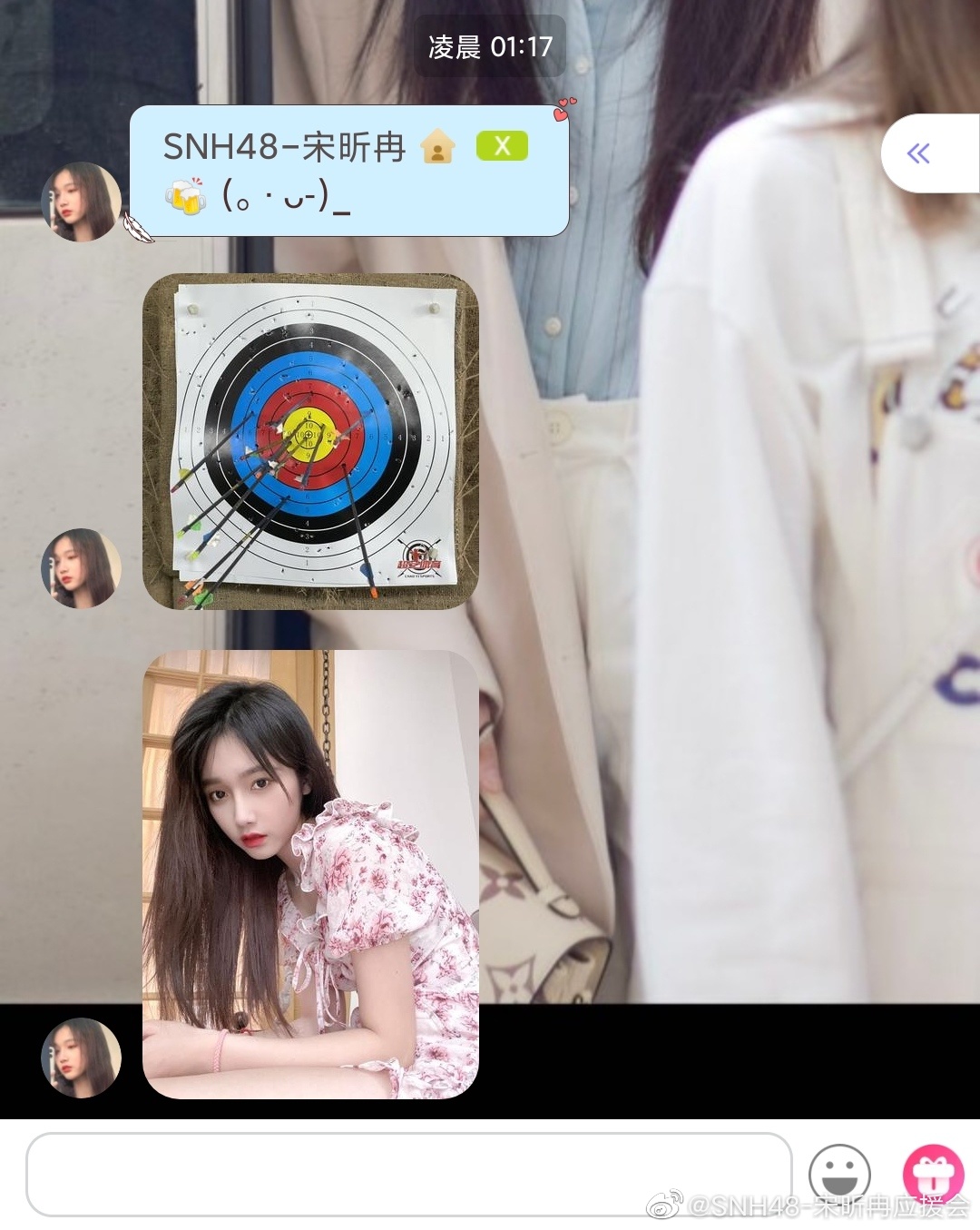Image resolution: width=980 pixels, height=1230 pixels.
Task: Open the floral dress selfie message
Action: point(310,873)
